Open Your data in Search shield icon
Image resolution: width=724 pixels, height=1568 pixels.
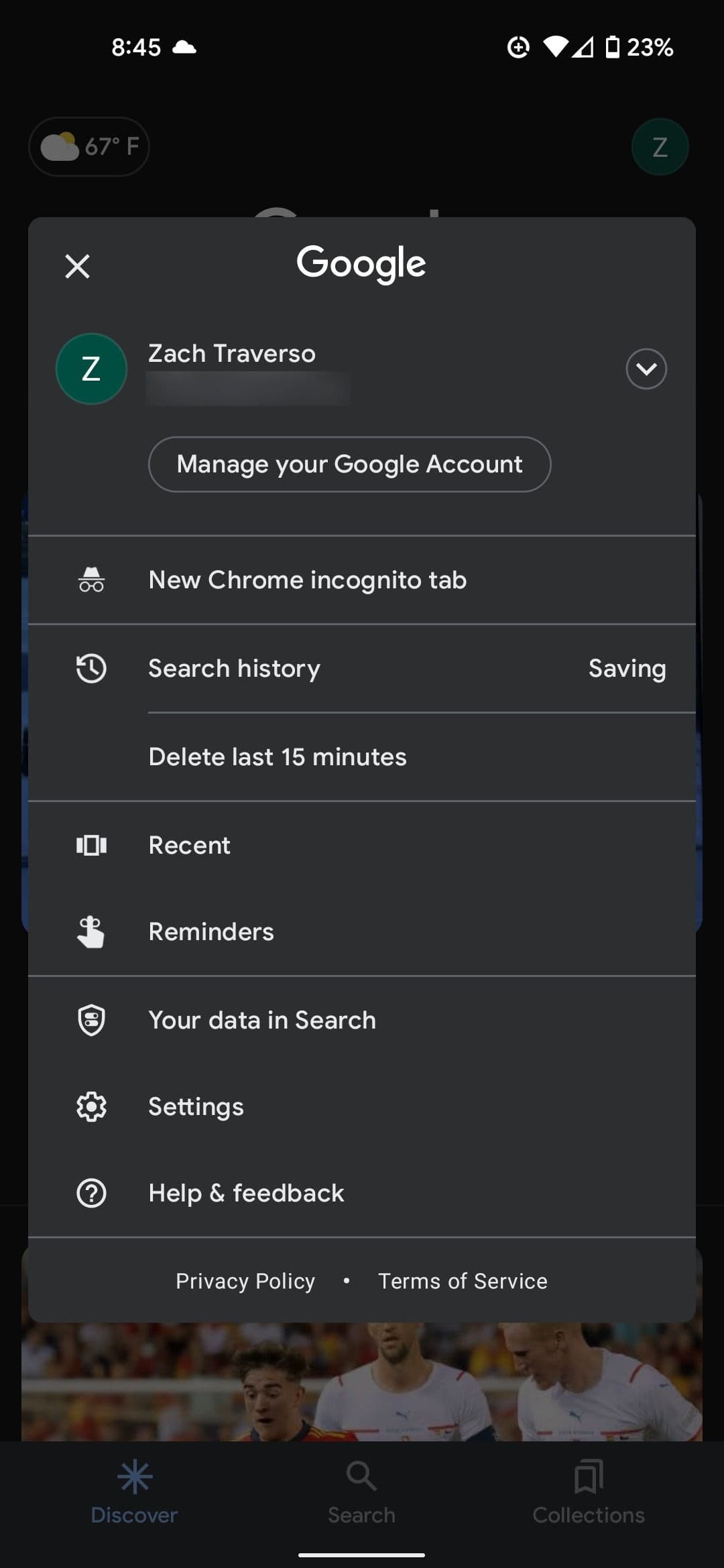91,1019
